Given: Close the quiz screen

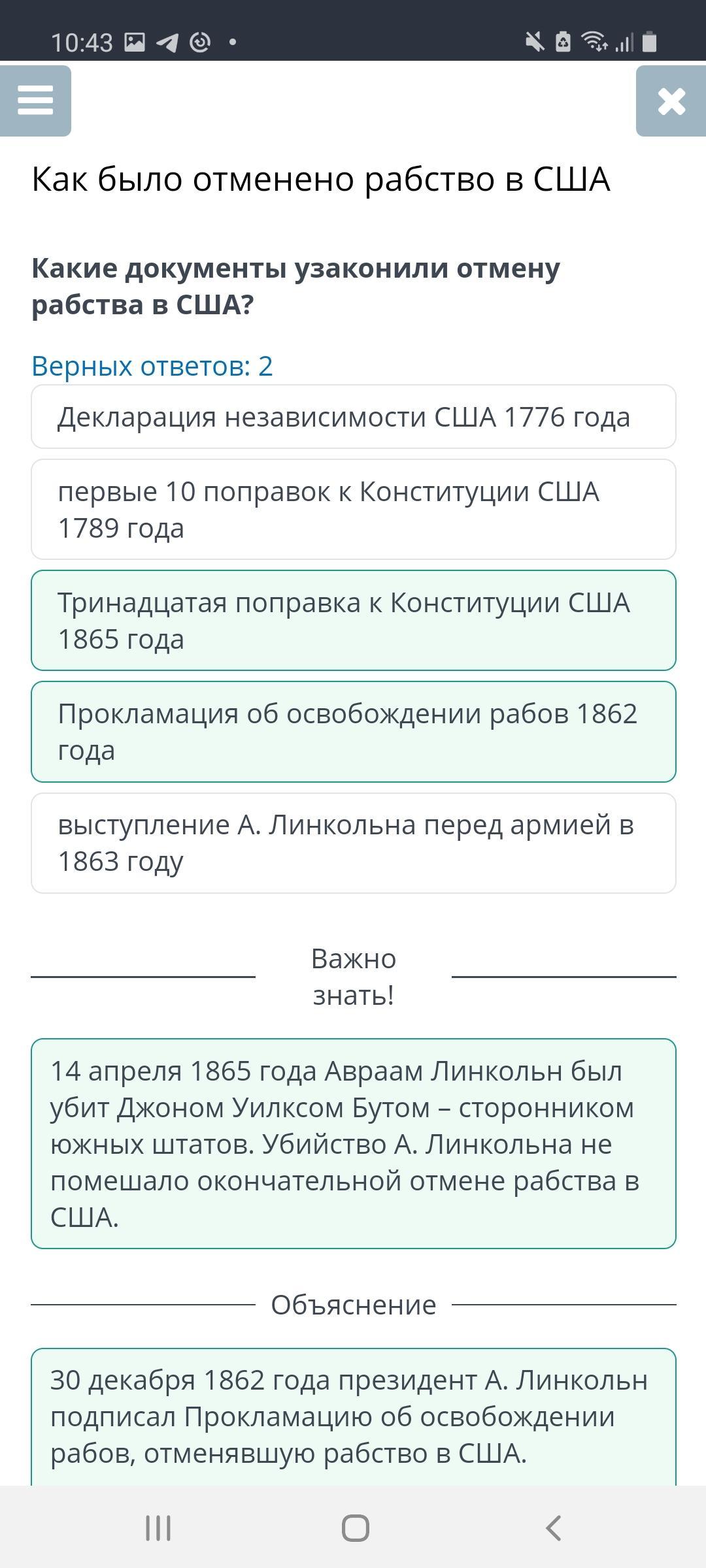Looking at the screenshot, I should coord(671,101).
